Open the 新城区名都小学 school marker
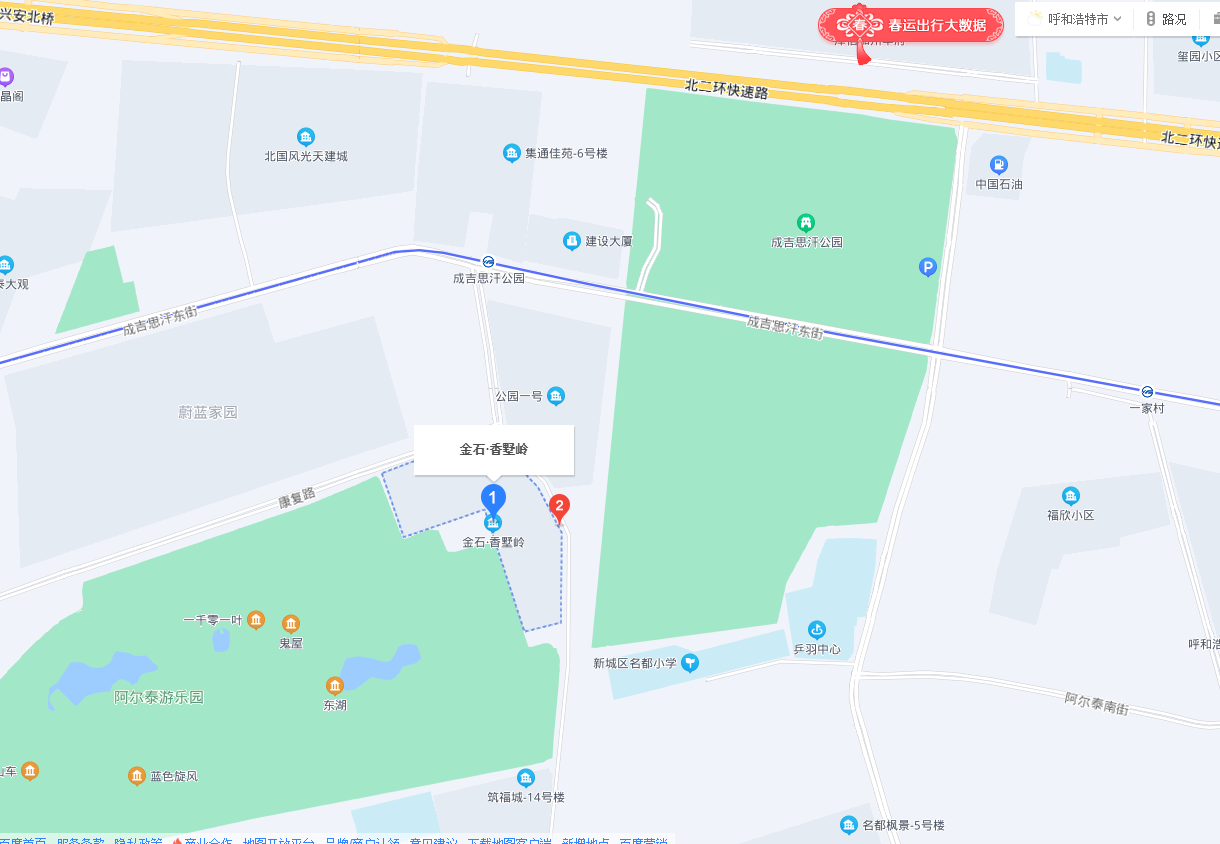Image resolution: width=1220 pixels, height=844 pixels. 690,663
